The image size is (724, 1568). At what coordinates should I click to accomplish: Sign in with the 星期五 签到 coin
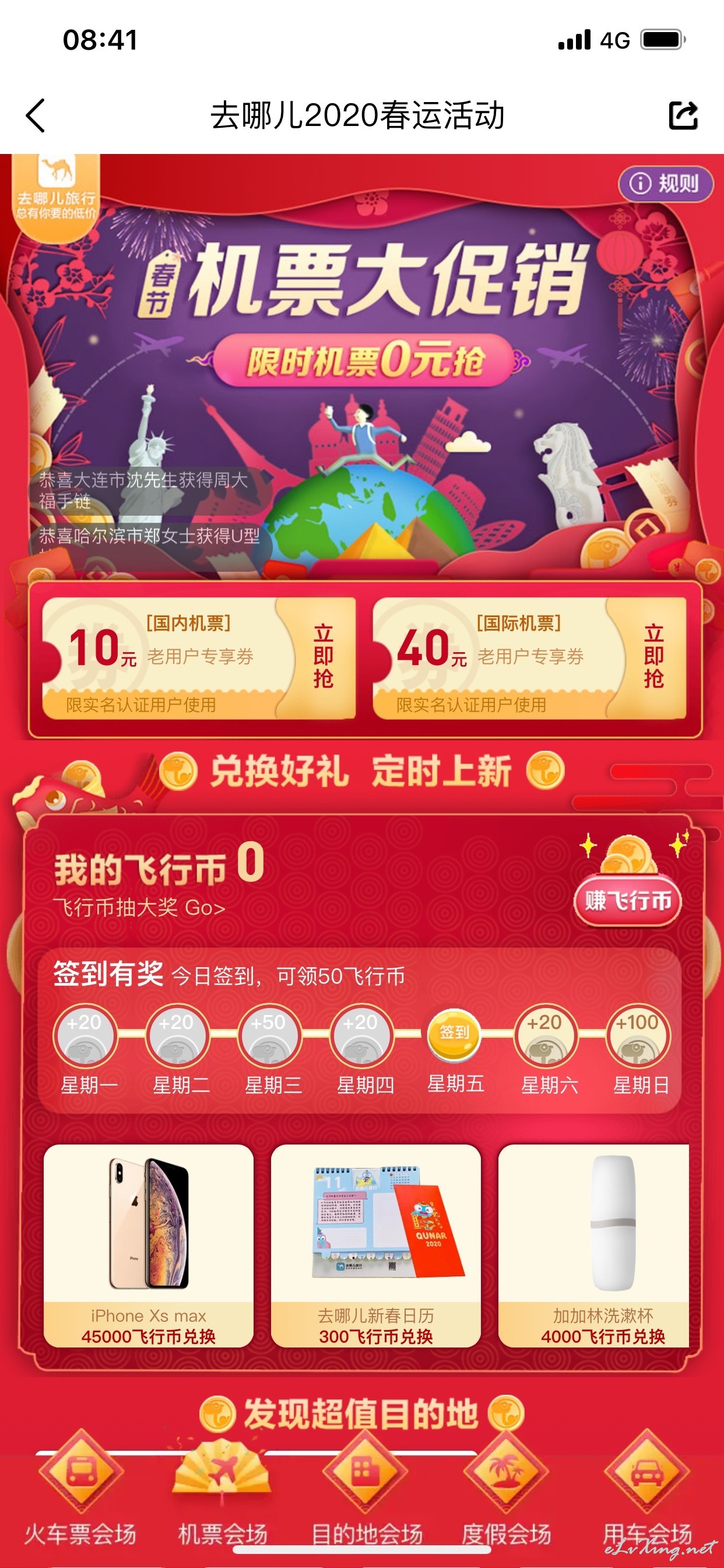[454, 1033]
